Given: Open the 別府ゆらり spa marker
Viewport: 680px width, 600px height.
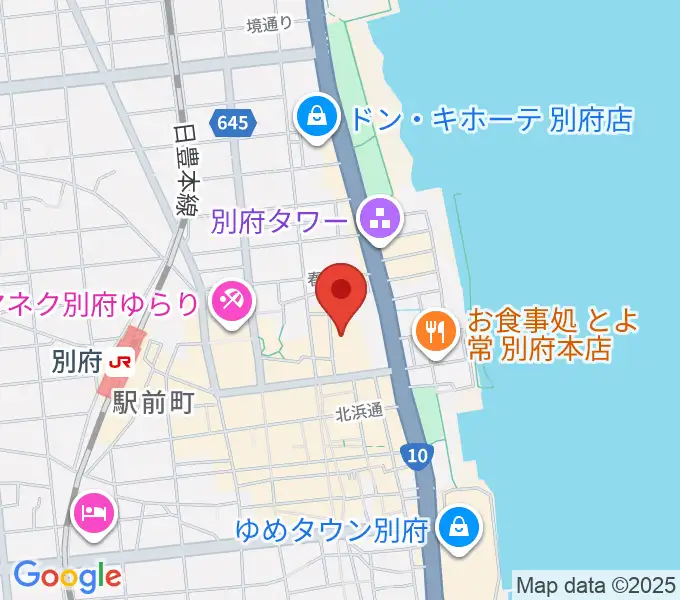Looking at the screenshot, I should point(232,299).
